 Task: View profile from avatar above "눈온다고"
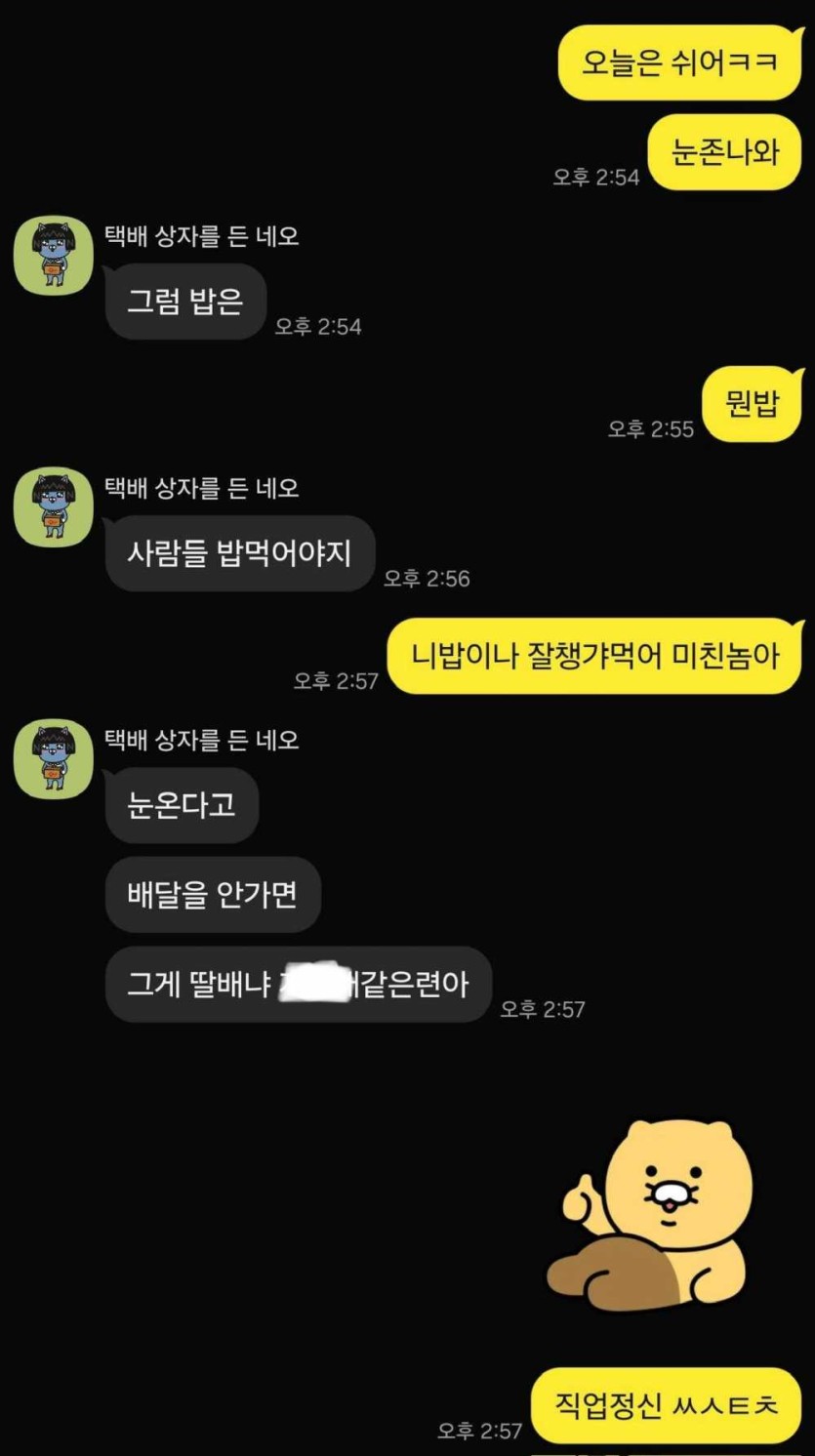(x=54, y=759)
